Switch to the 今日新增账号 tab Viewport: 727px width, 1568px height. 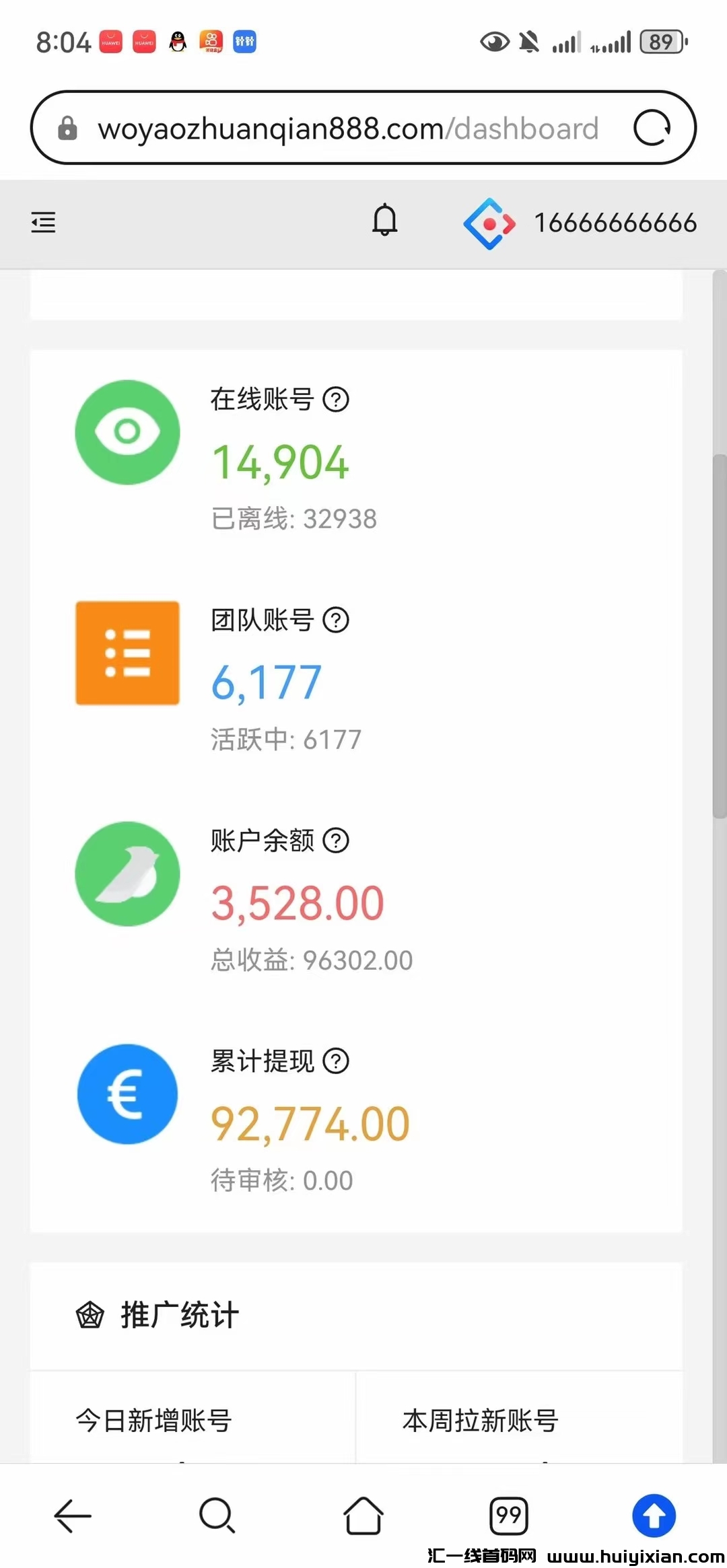point(153,1421)
